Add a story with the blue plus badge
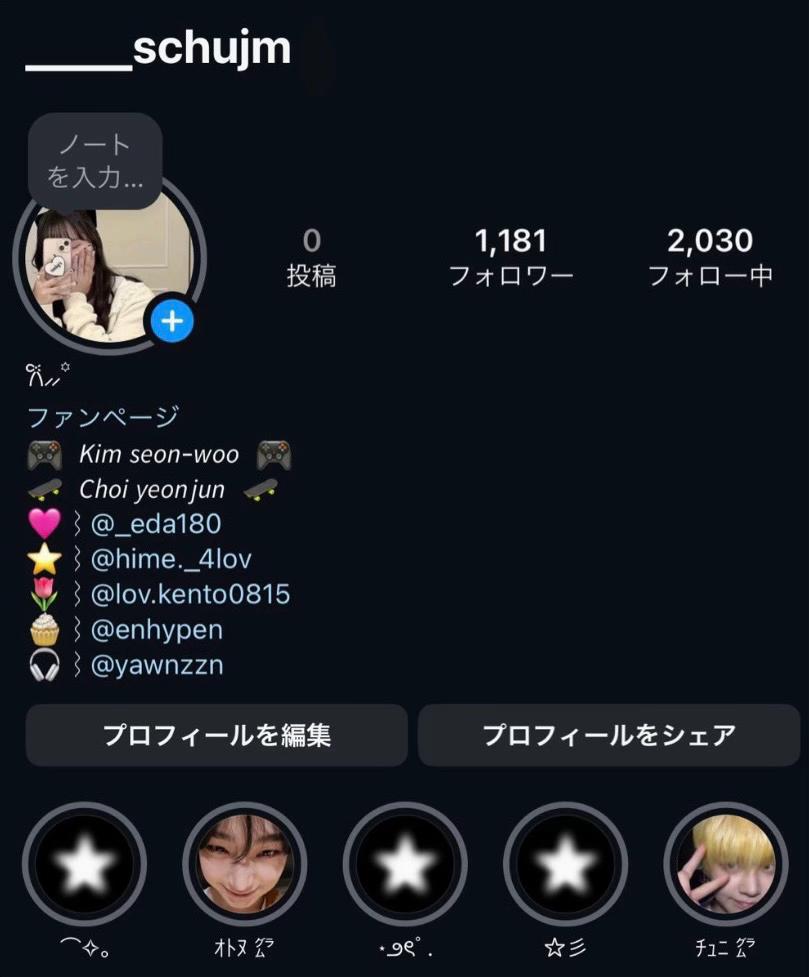The image size is (809, 977). click(173, 321)
